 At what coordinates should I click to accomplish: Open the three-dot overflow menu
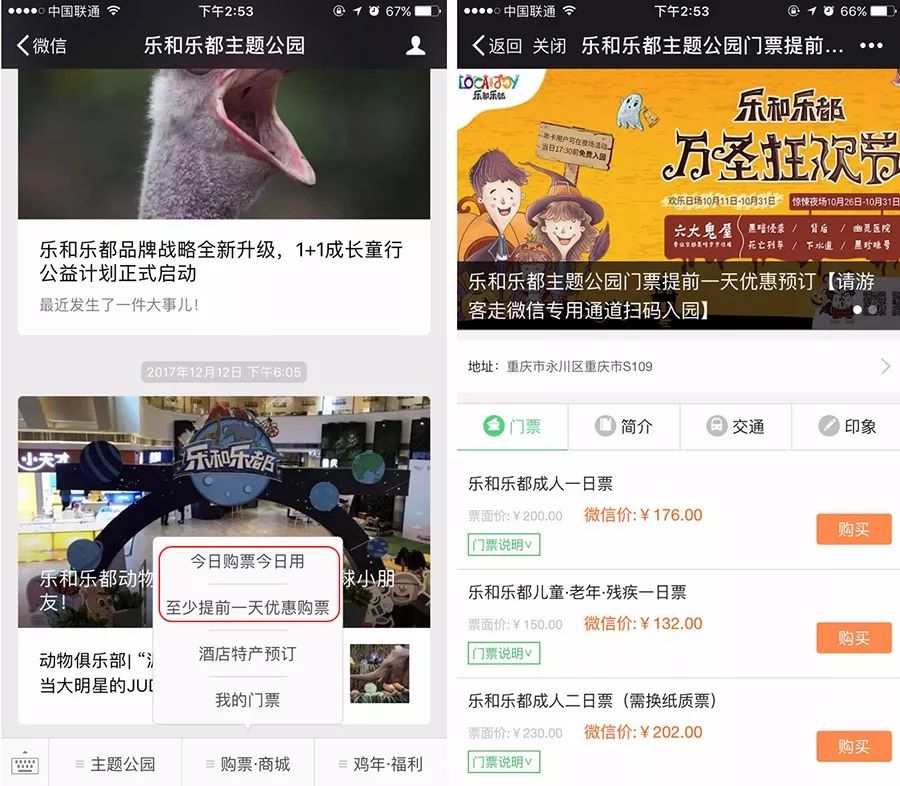tap(871, 46)
